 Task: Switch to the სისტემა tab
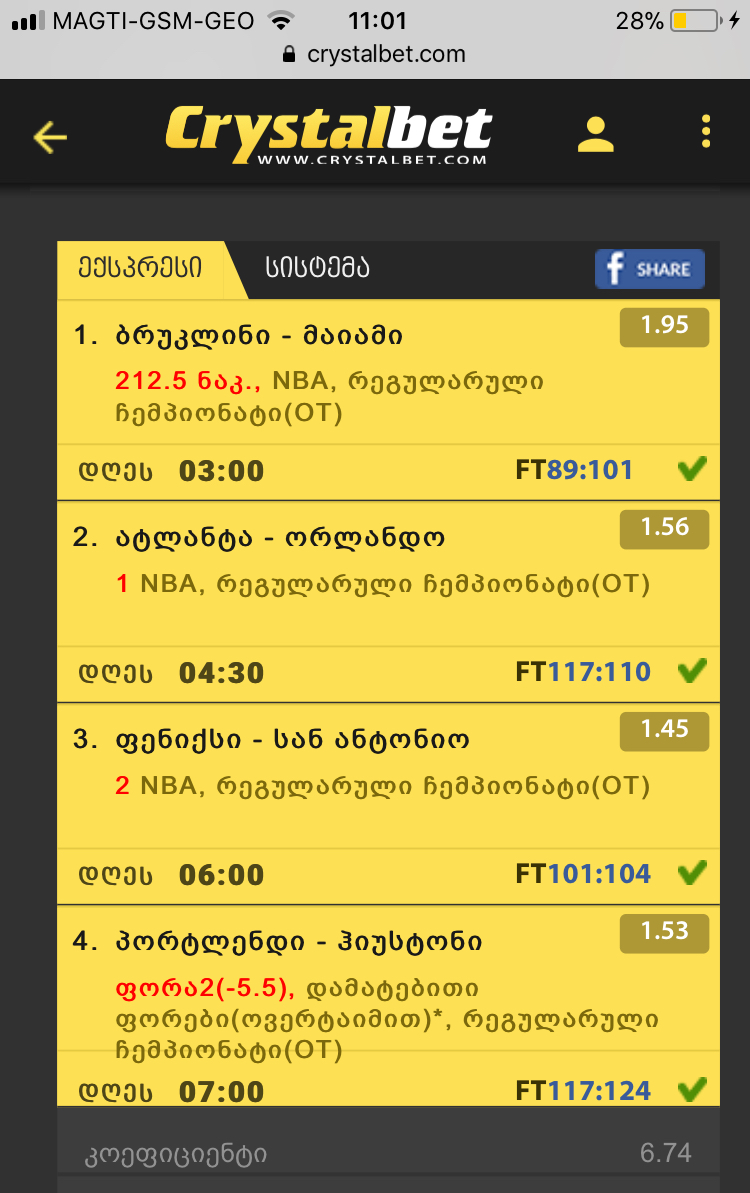317,268
